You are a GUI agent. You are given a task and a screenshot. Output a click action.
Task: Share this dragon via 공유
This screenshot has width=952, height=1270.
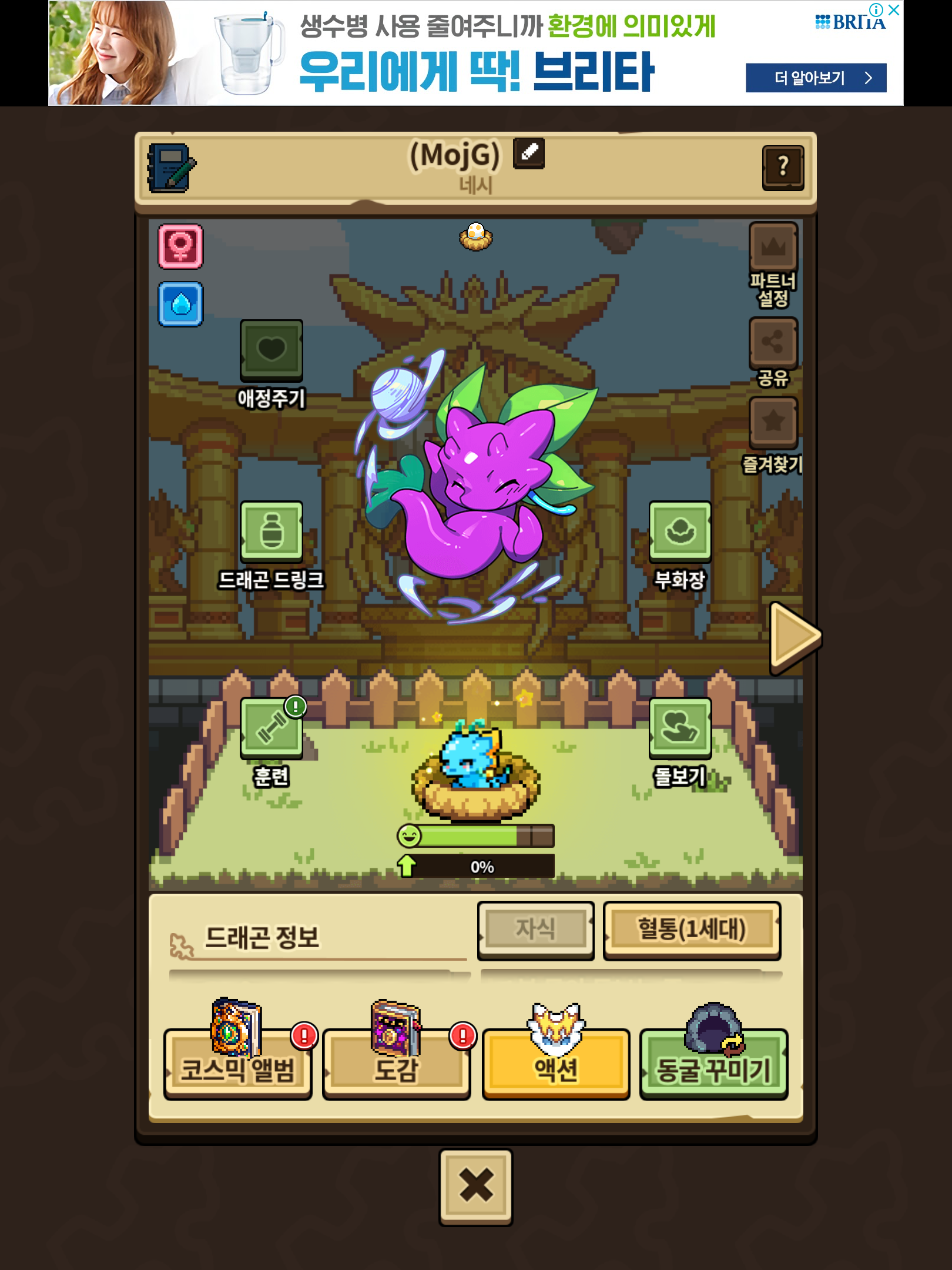tap(773, 343)
